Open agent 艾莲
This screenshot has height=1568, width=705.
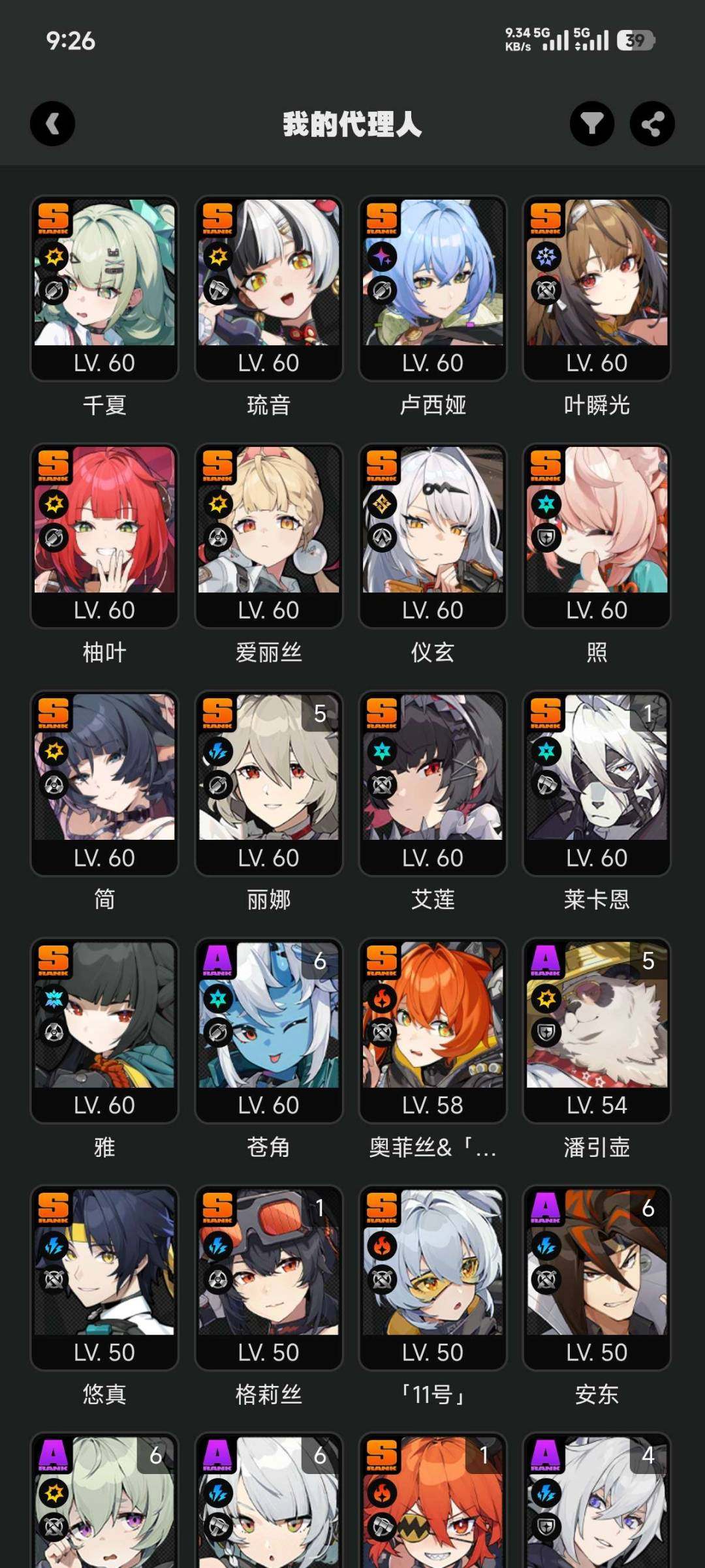pos(433,783)
